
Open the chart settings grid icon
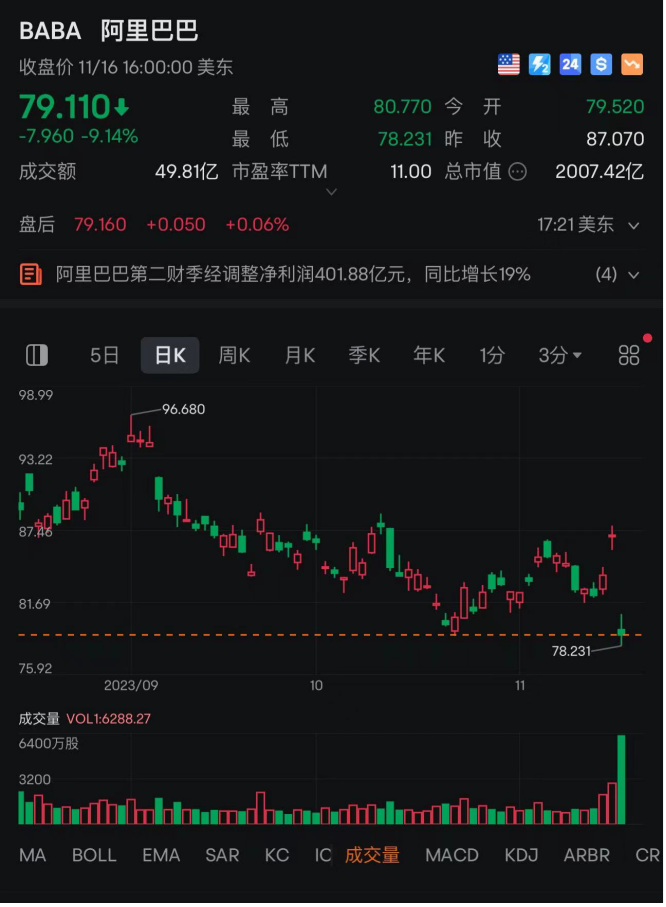click(x=629, y=355)
